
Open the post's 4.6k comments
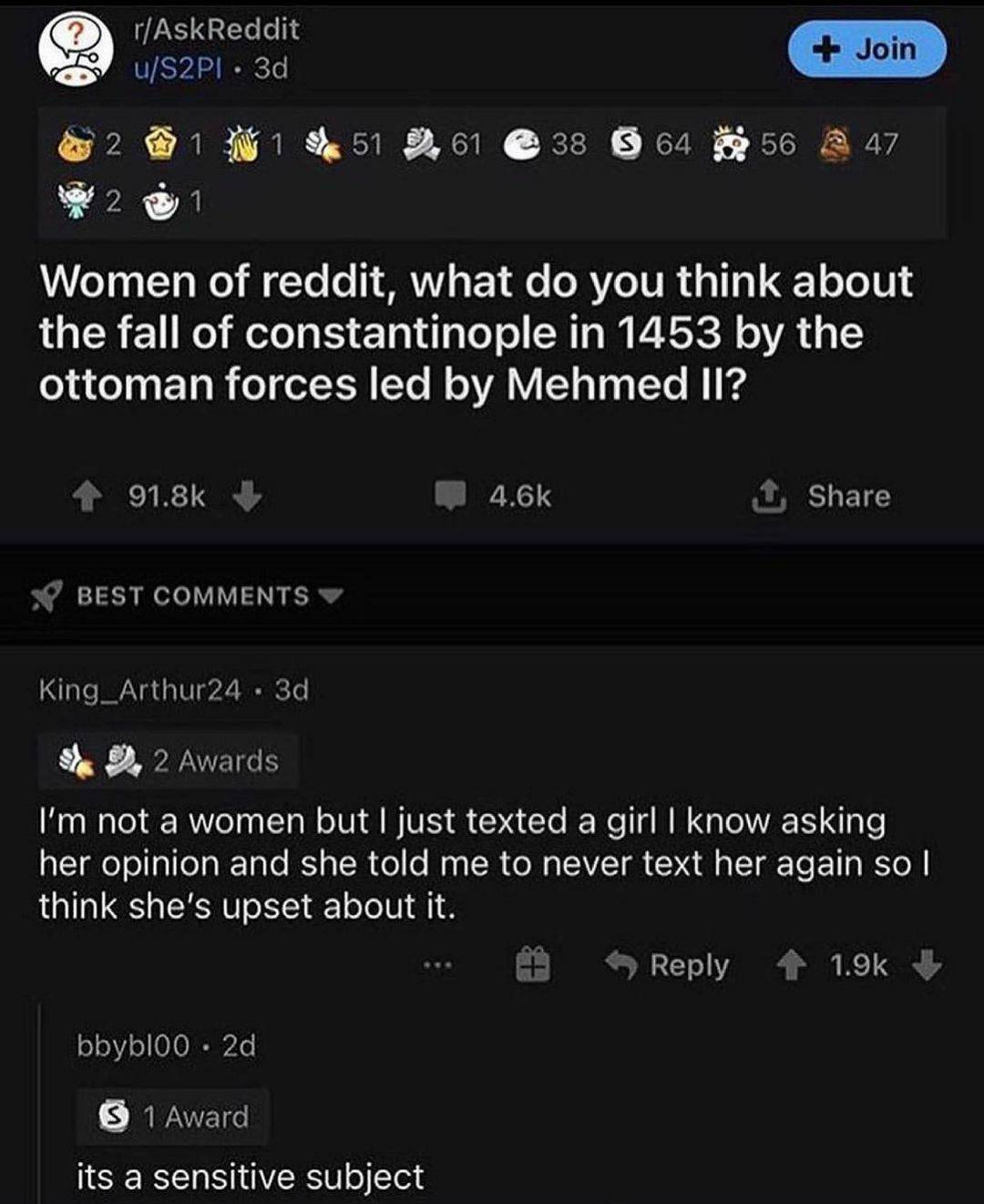495,497
